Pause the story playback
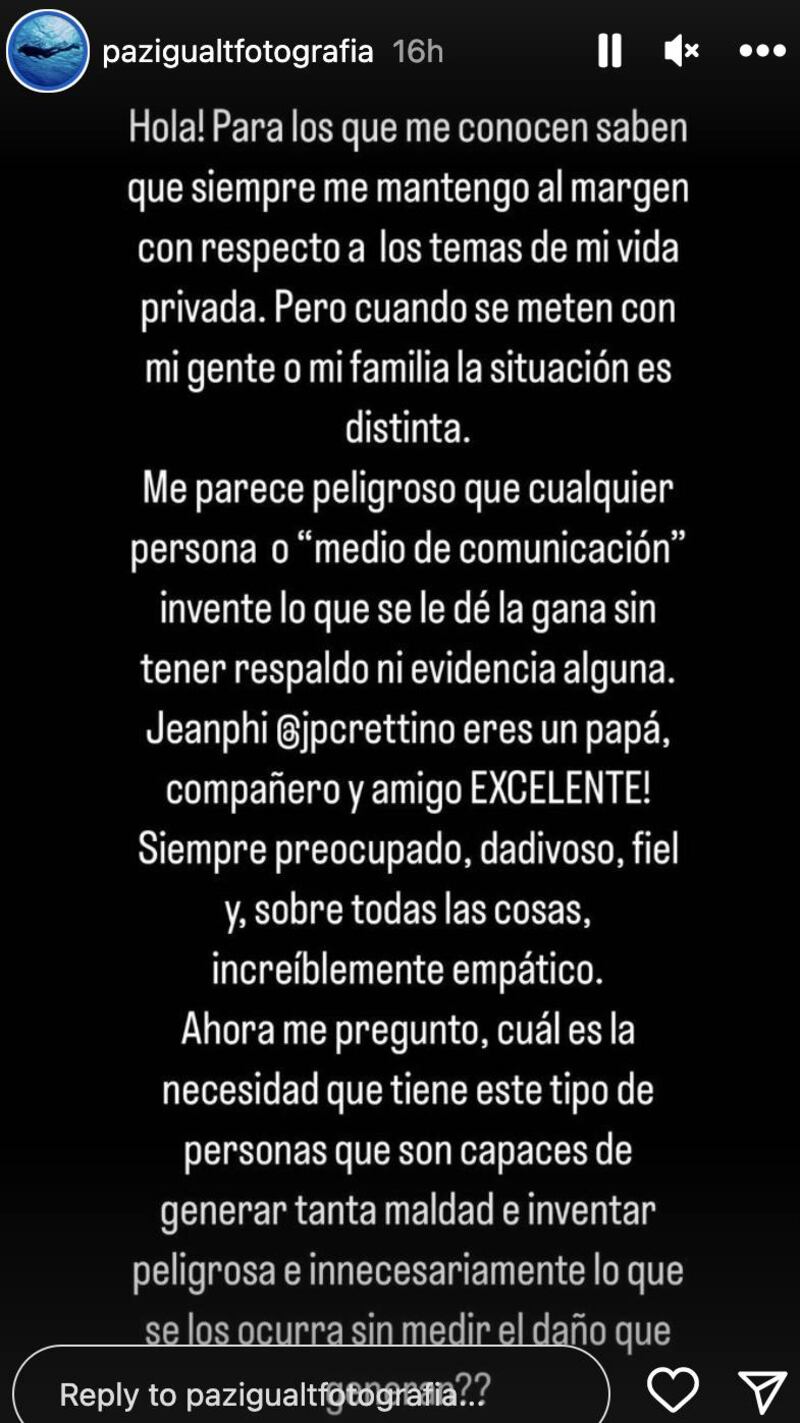This screenshot has height=1423, width=800. point(610,50)
